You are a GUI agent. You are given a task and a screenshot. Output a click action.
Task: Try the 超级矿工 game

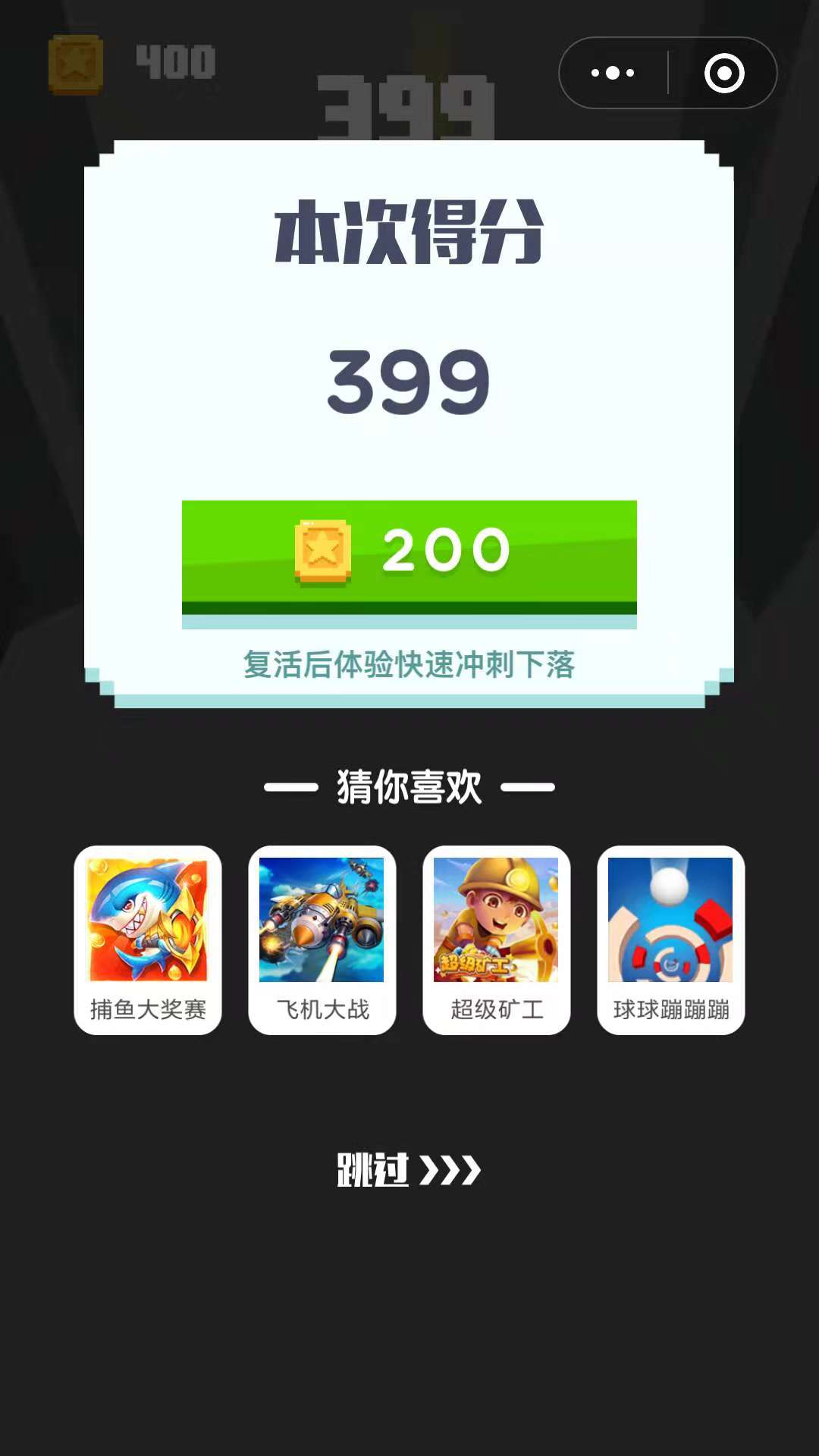(497, 940)
